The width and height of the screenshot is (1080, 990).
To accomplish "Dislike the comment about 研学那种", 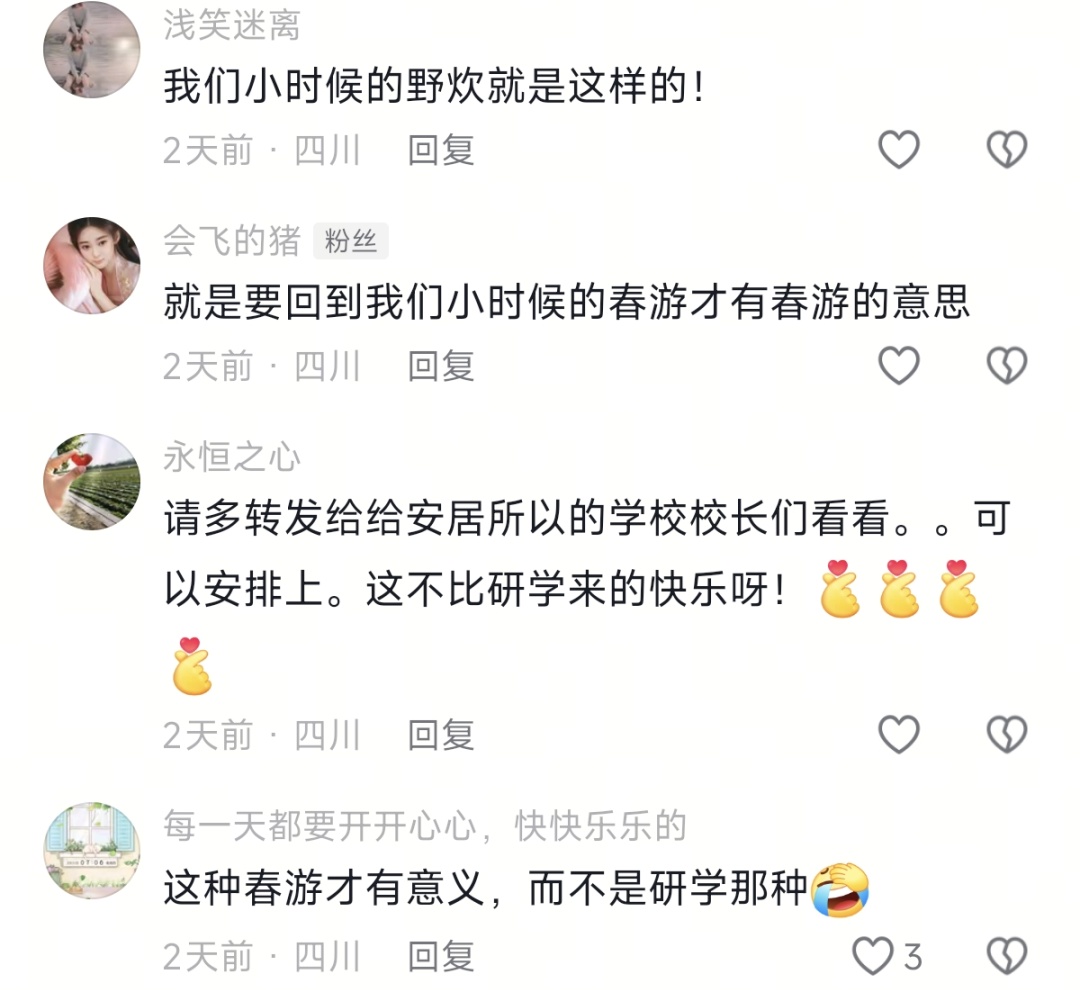I will [1006, 956].
